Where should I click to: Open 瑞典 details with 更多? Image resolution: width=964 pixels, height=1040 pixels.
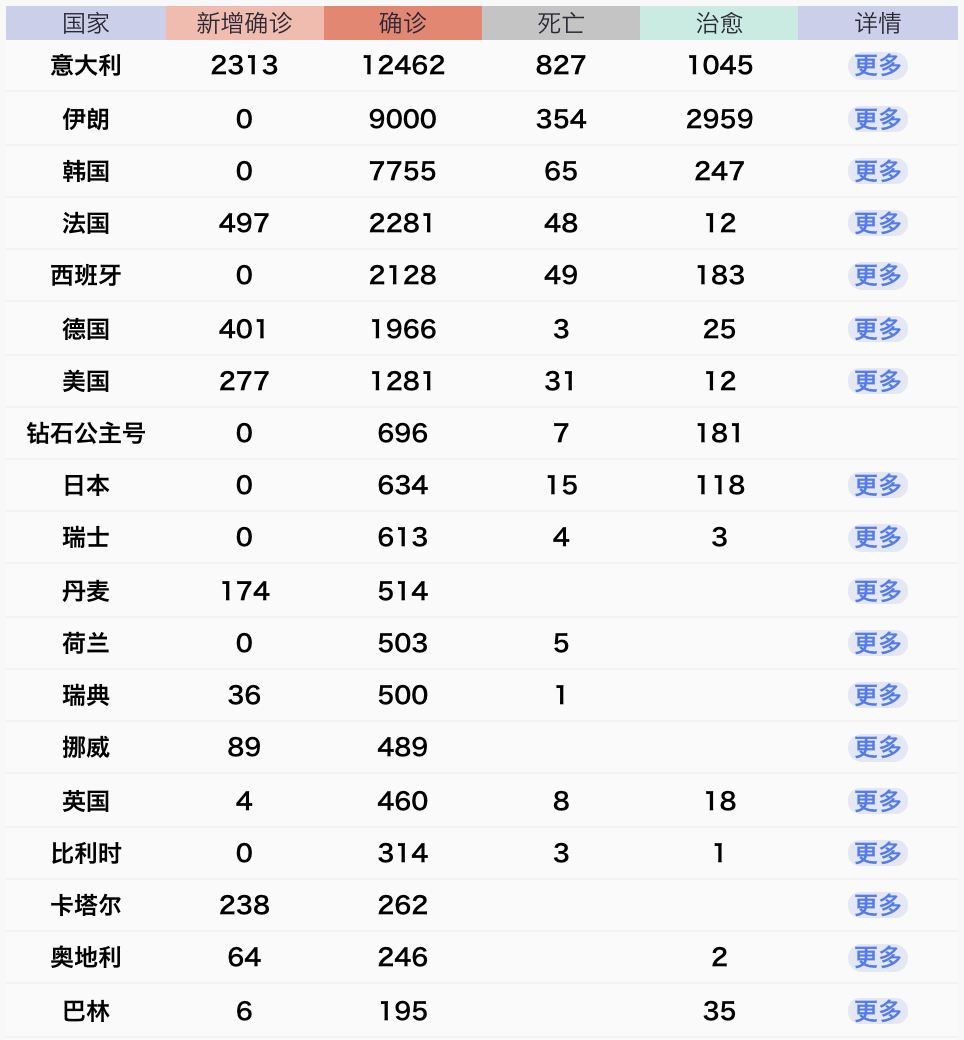pos(878,695)
